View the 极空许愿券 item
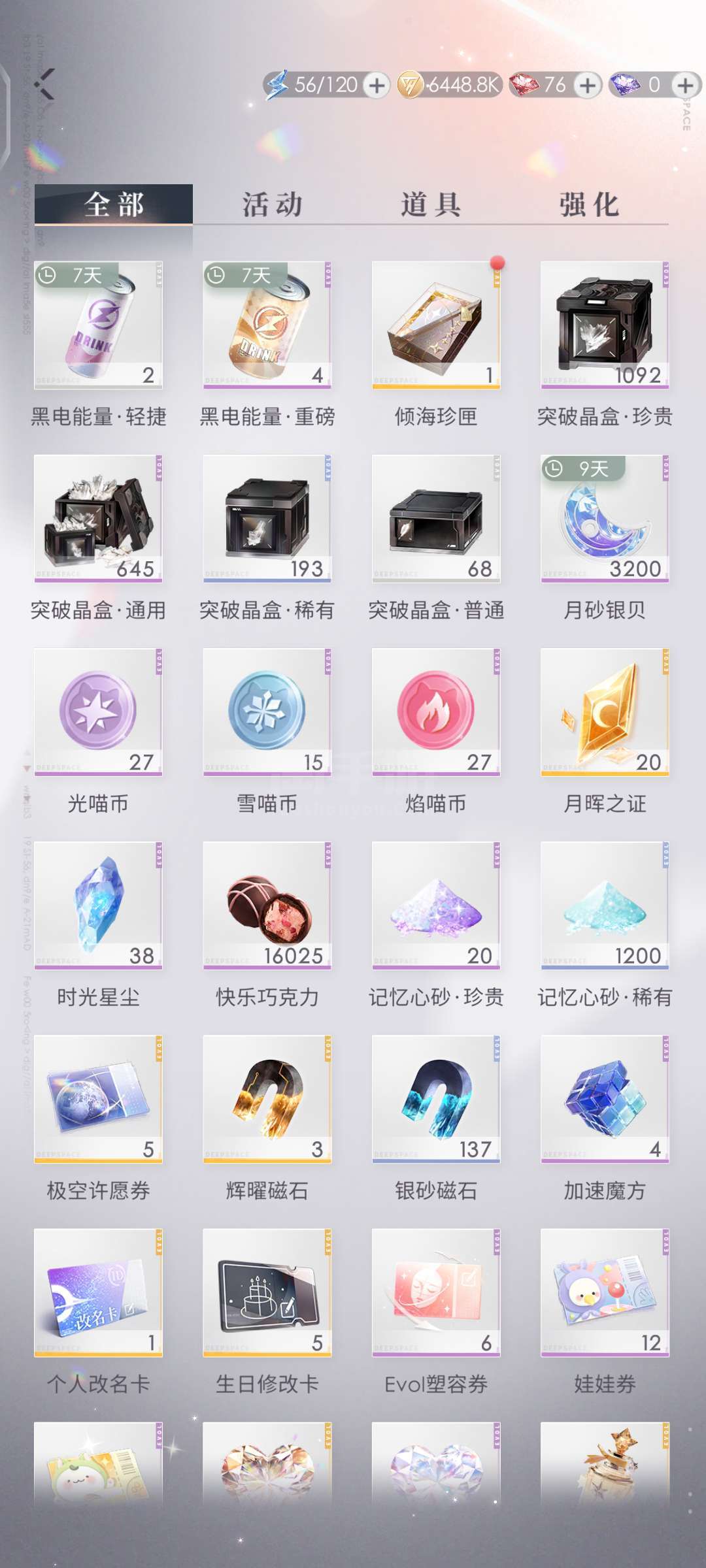Screen dimensions: 706x1568 (98, 1098)
